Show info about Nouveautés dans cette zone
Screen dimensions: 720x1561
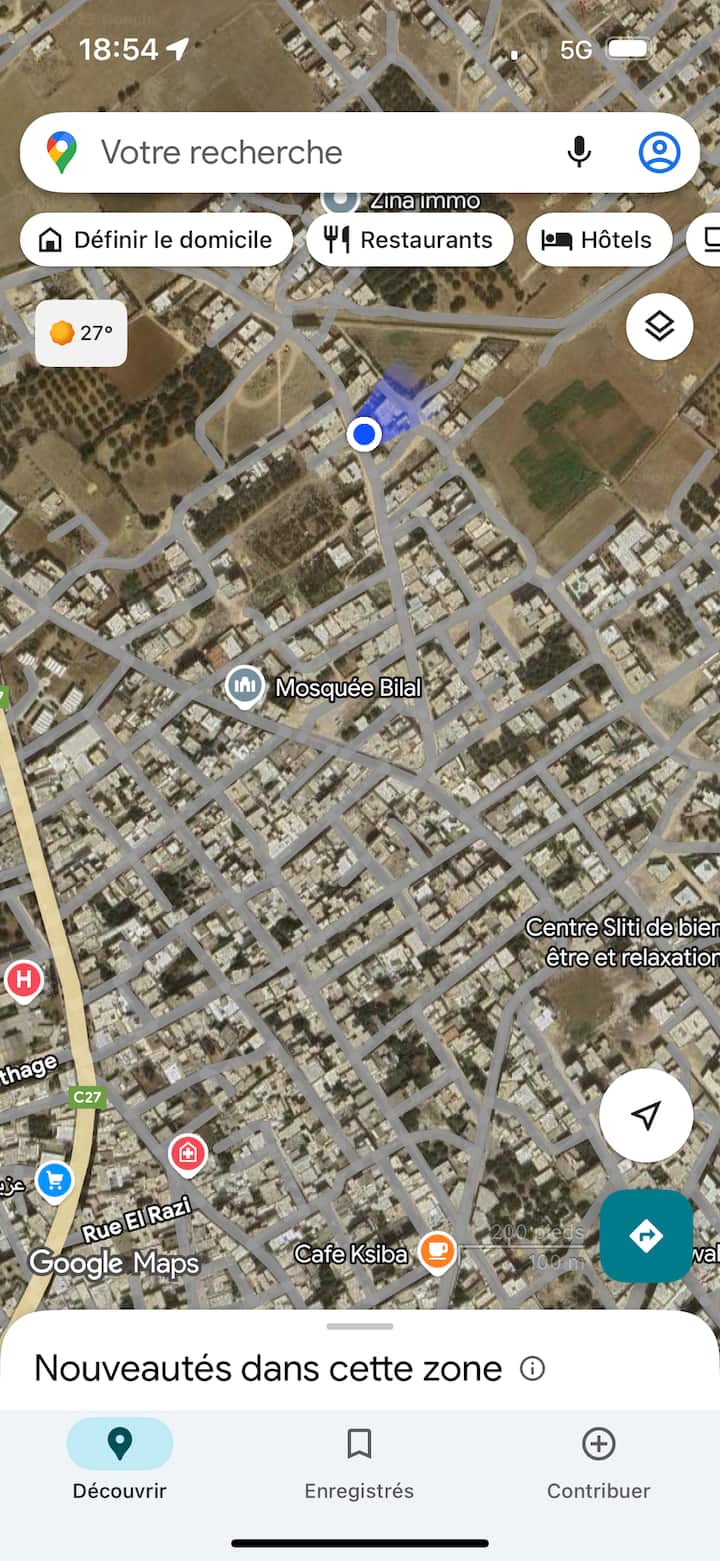(x=533, y=1368)
